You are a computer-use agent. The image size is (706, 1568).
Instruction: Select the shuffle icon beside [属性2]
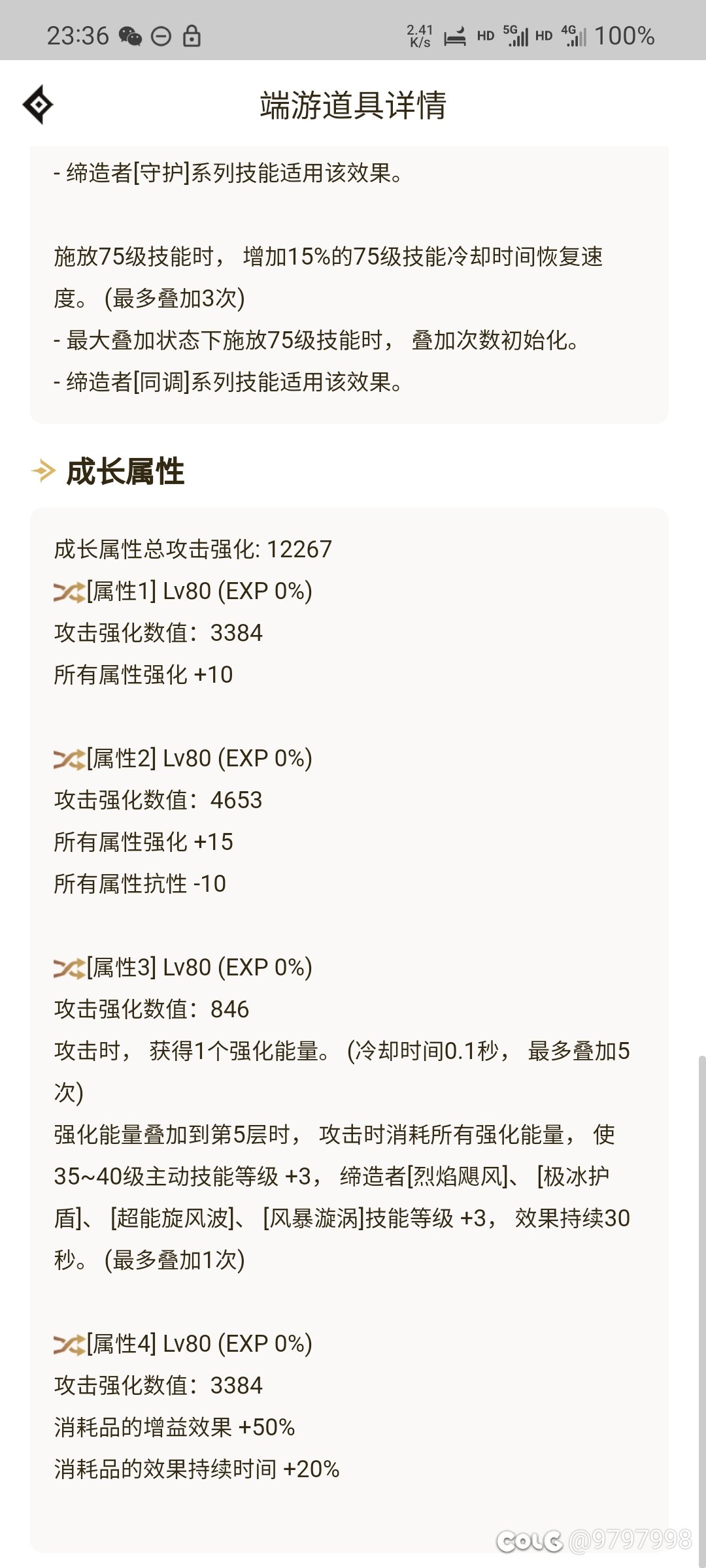pos(69,758)
